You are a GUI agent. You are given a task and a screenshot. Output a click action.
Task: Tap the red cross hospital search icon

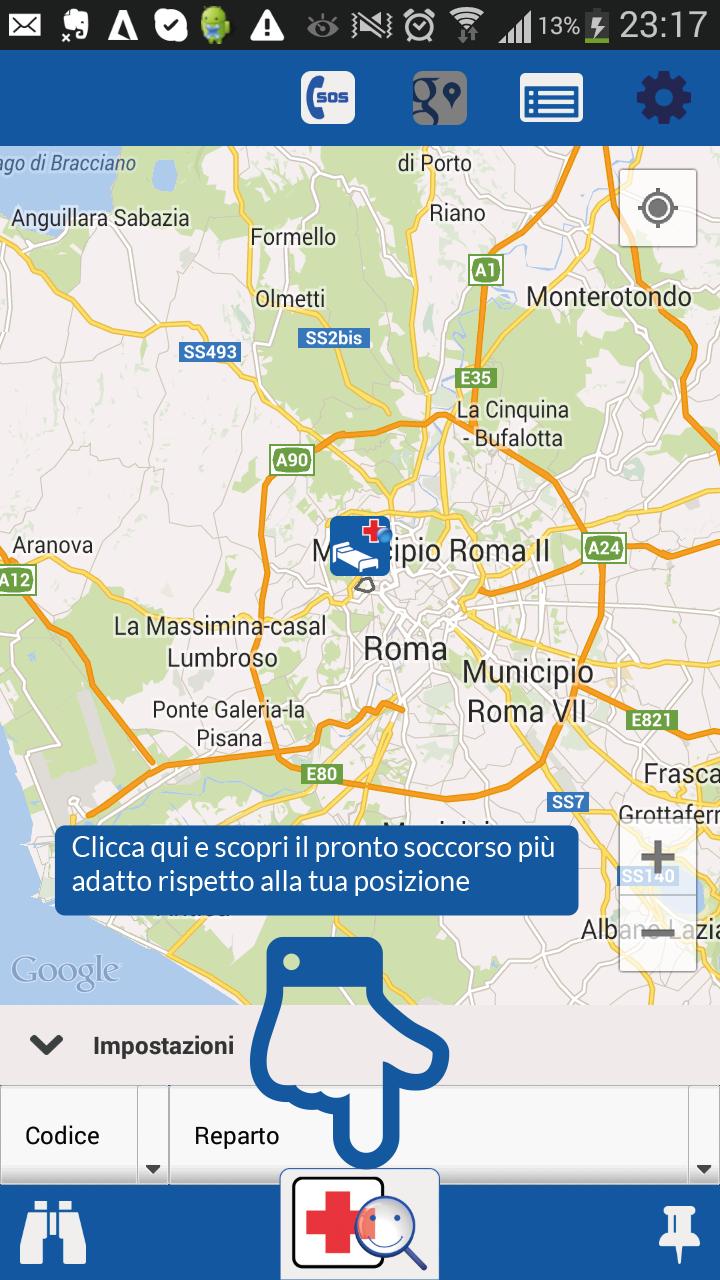[360, 1222]
